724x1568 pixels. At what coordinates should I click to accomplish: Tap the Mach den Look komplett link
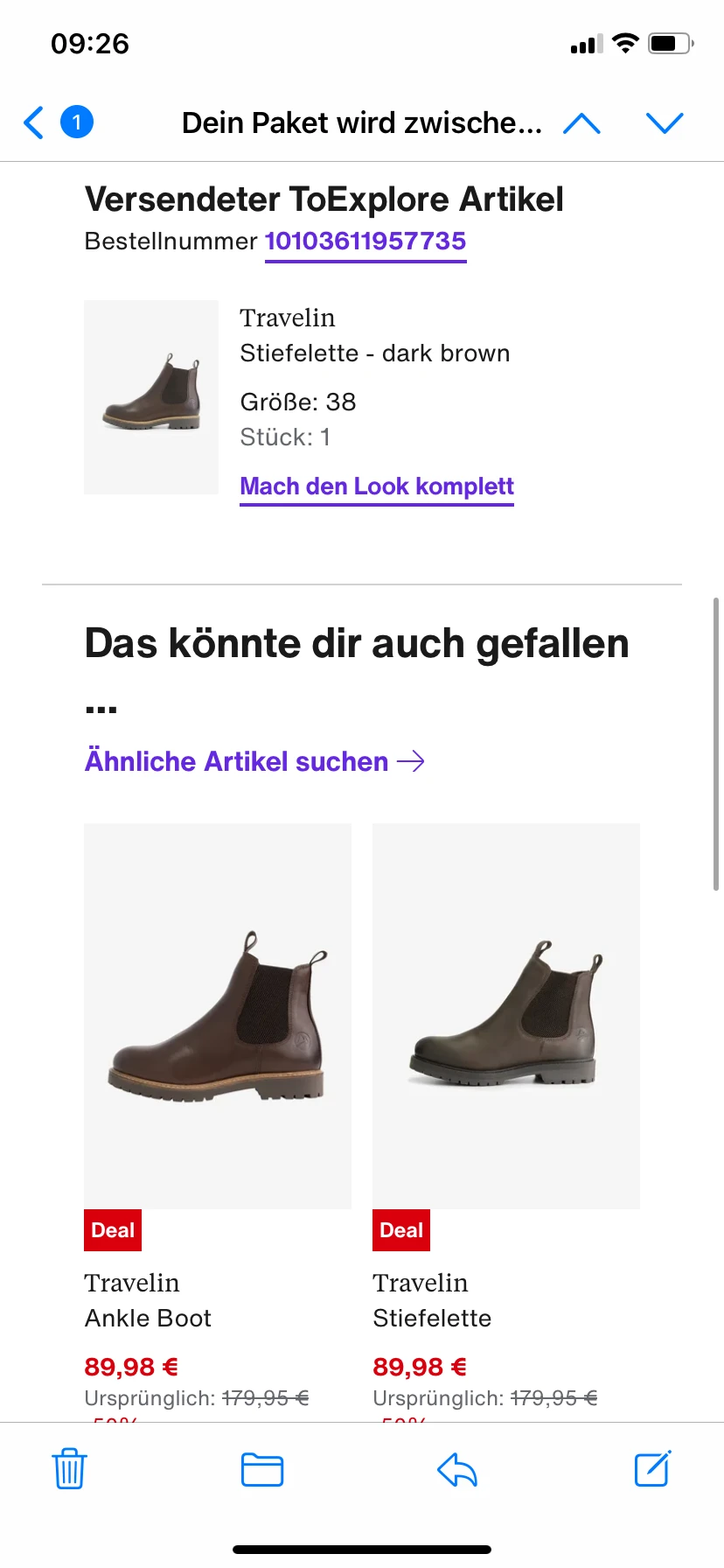coord(376,486)
